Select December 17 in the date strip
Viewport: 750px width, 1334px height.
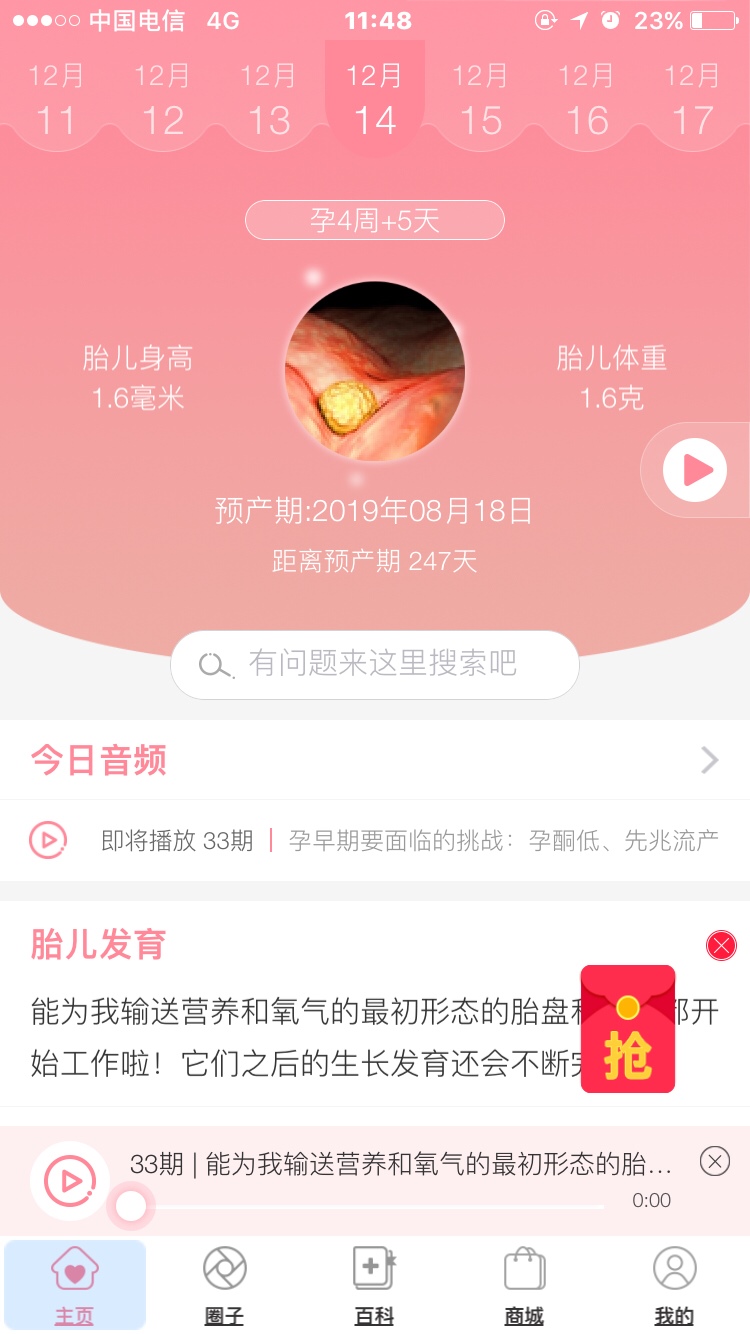pyautogui.click(x=693, y=100)
